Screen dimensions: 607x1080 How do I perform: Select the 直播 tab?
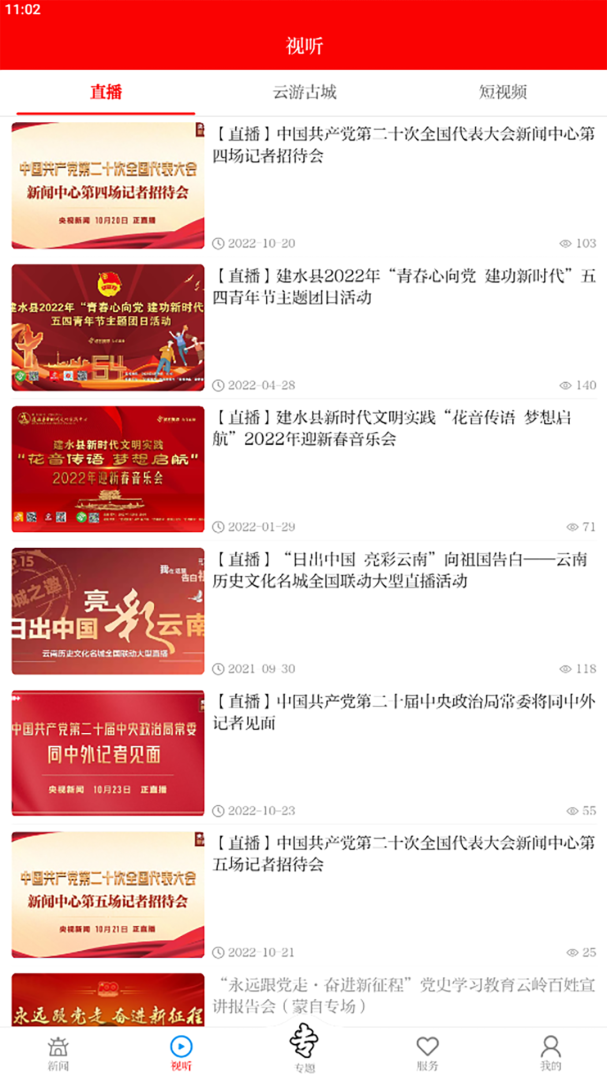tap(106, 92)
